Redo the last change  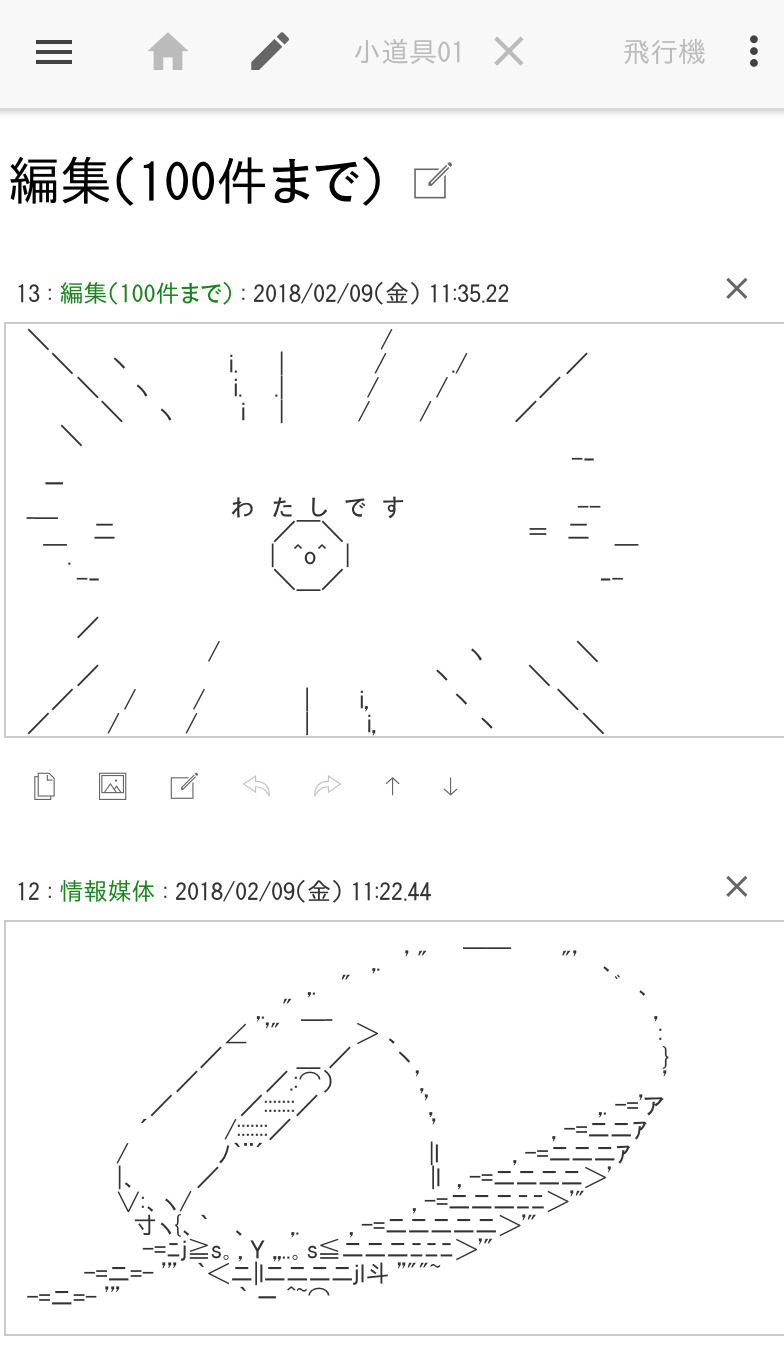(x=327, y=787)
